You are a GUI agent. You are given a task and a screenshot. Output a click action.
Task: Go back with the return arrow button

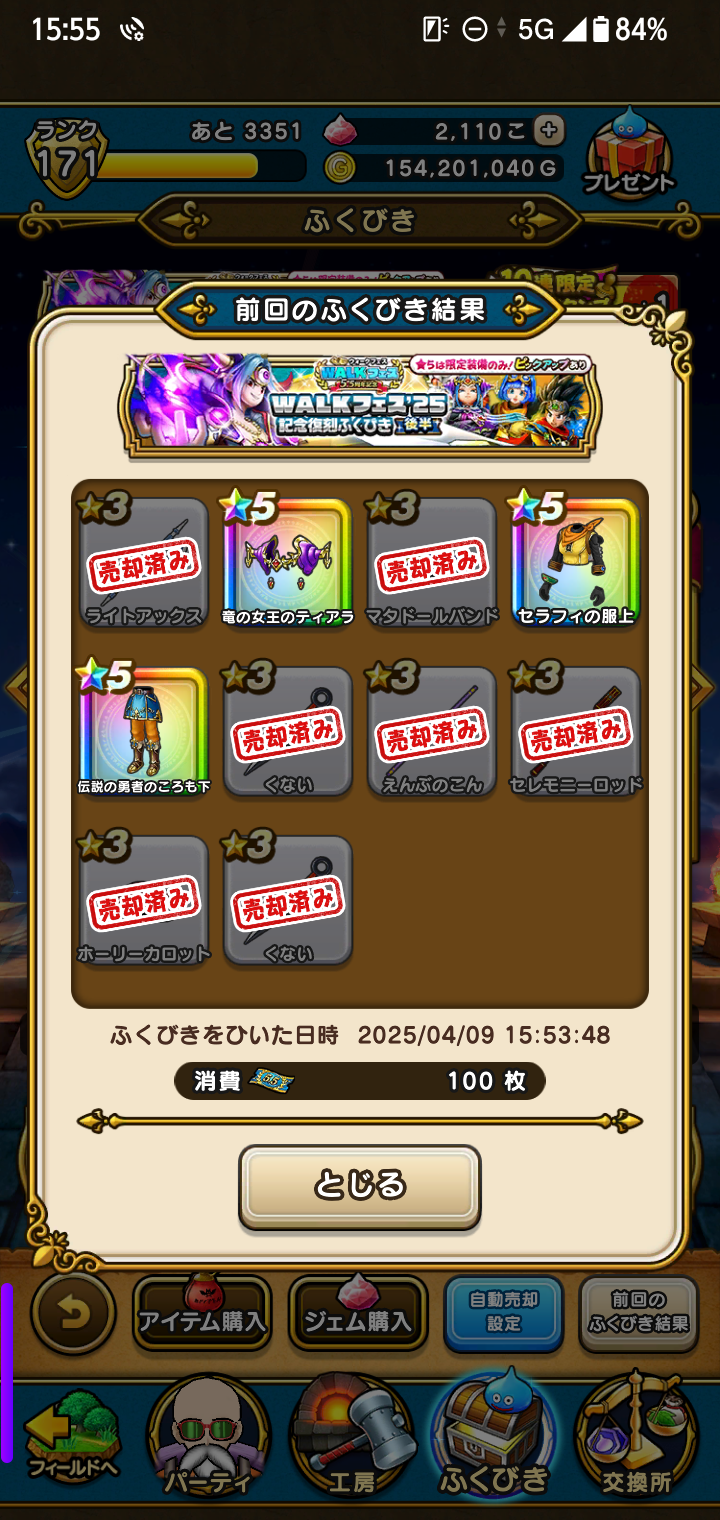tap(73, 1313)
